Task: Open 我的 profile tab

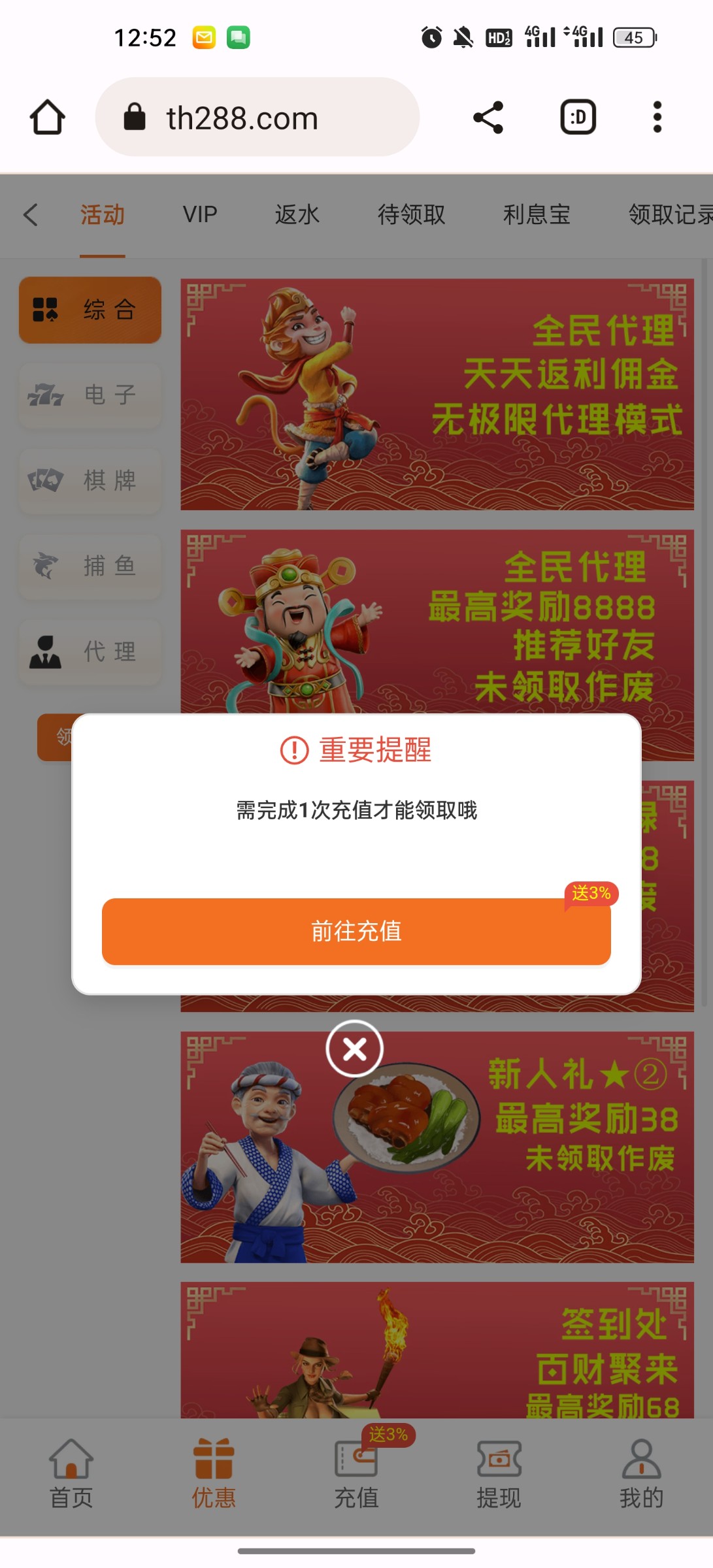Action: [x=641, y=1473]
